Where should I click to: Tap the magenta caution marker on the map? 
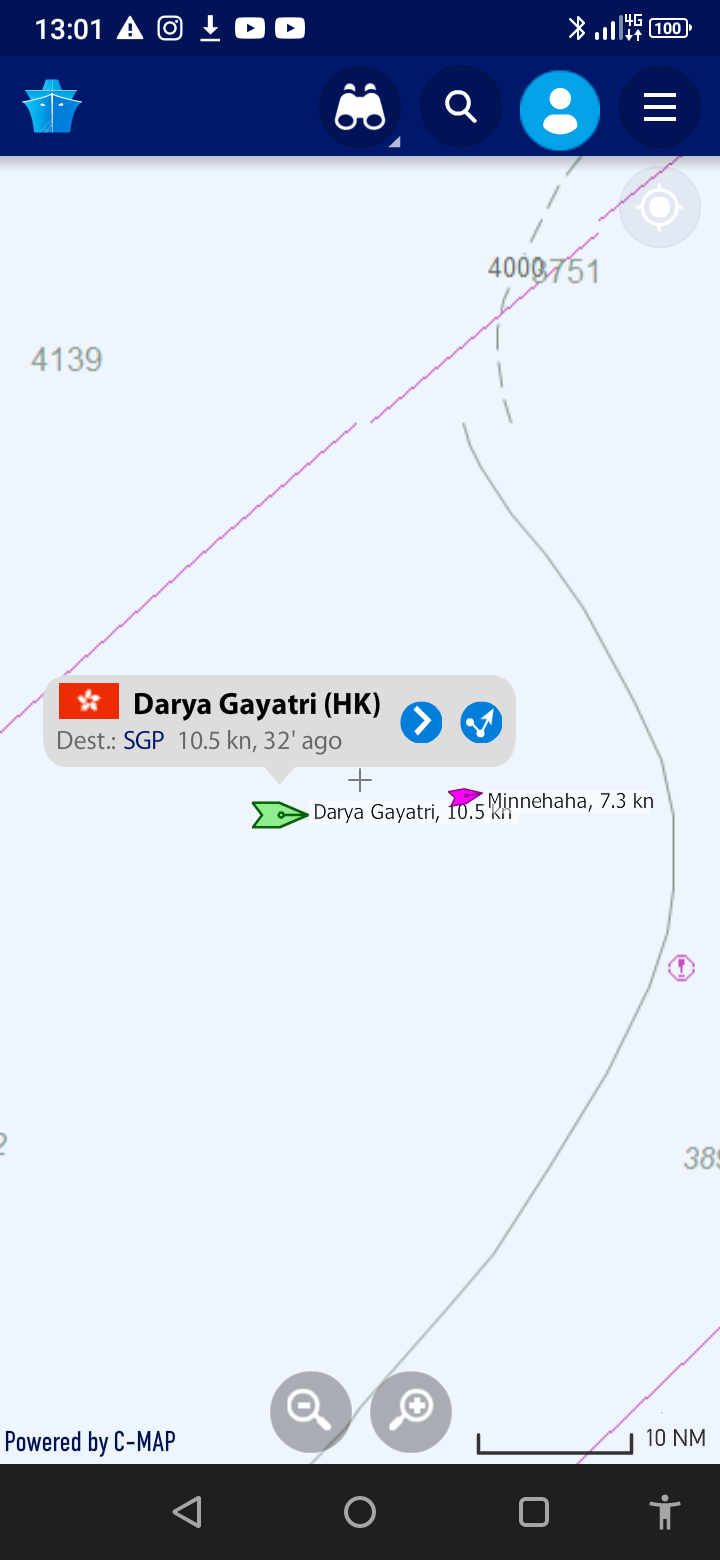(x=681, y=967)
